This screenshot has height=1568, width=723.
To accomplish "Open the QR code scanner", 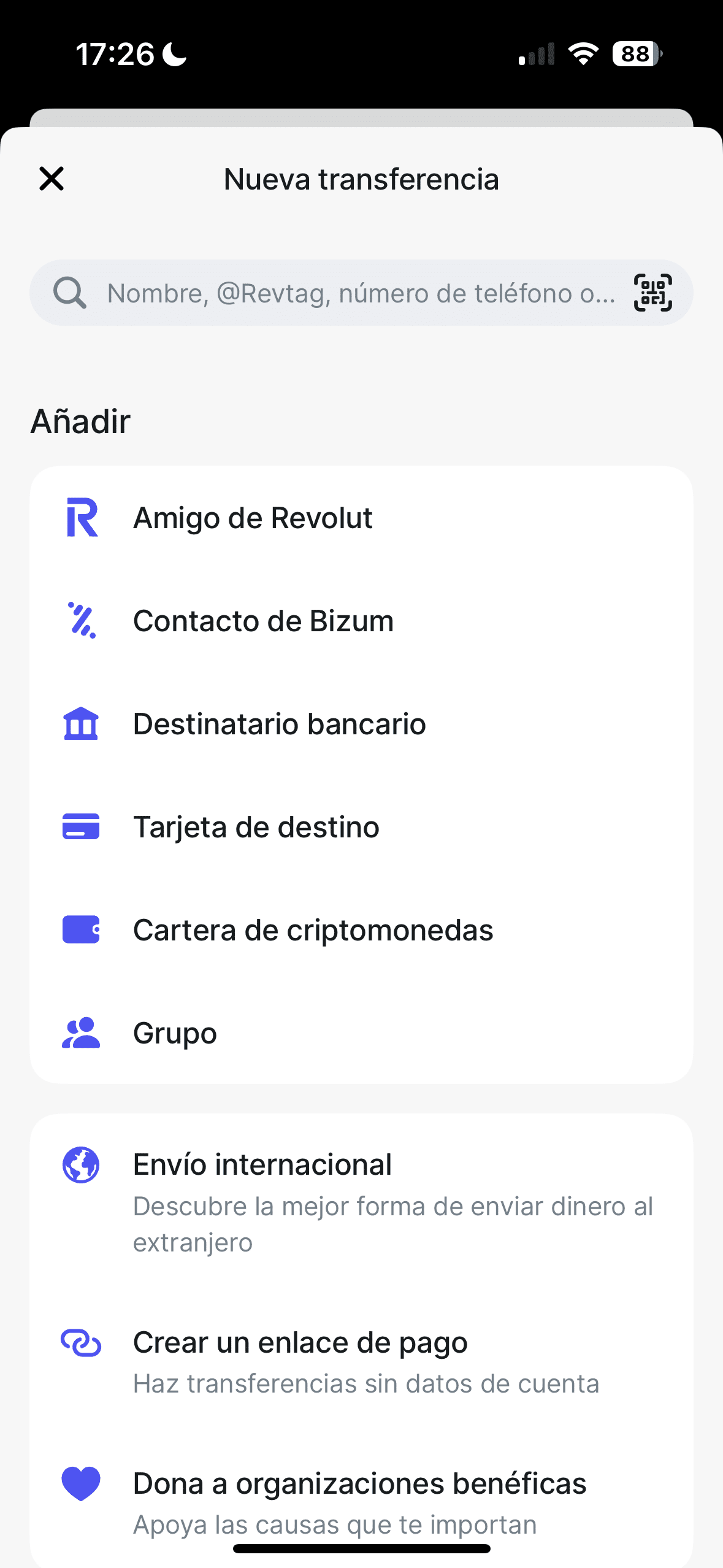I will pos(652,293).
